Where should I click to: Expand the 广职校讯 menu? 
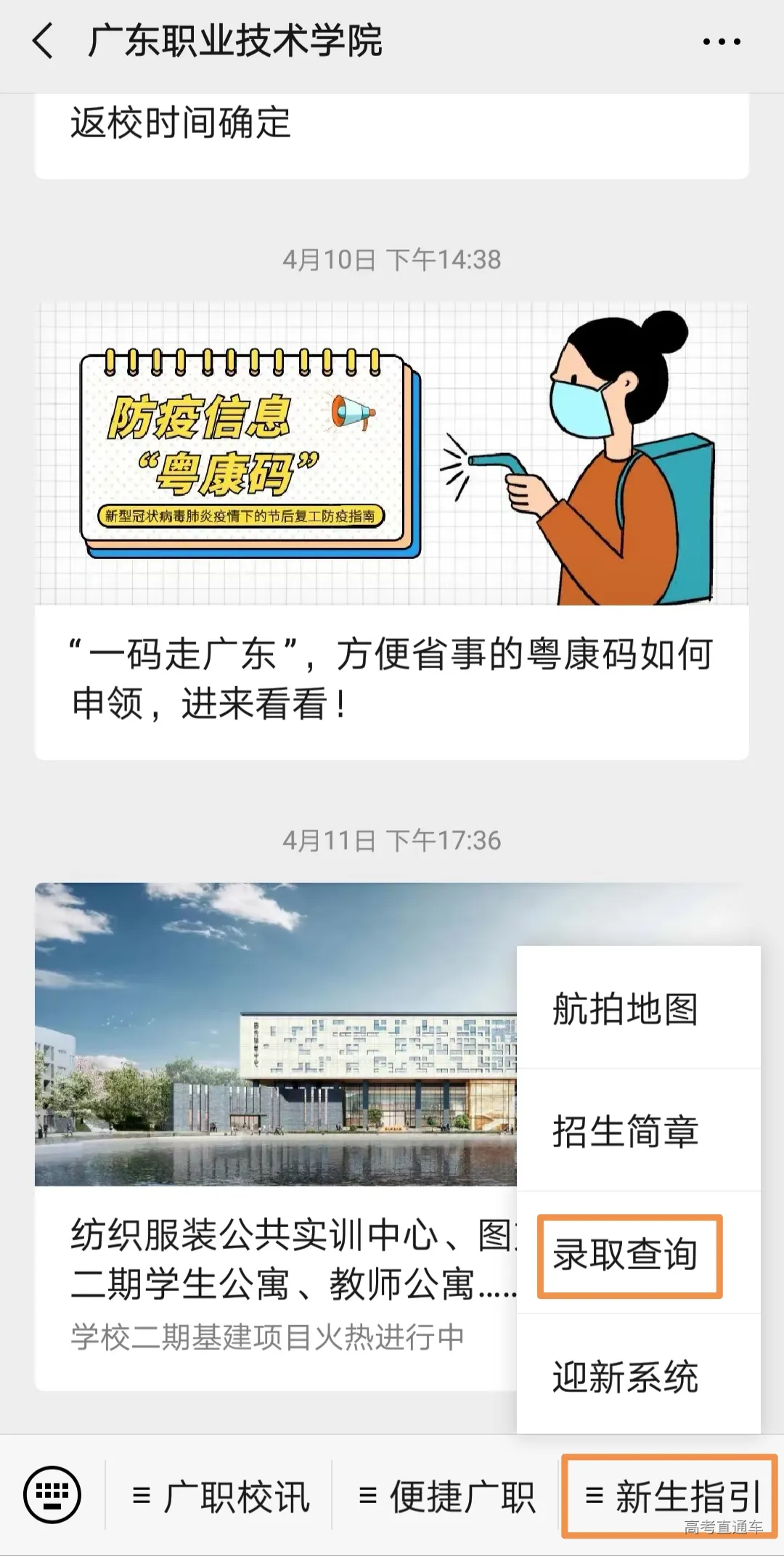(x=221, y=1496)
